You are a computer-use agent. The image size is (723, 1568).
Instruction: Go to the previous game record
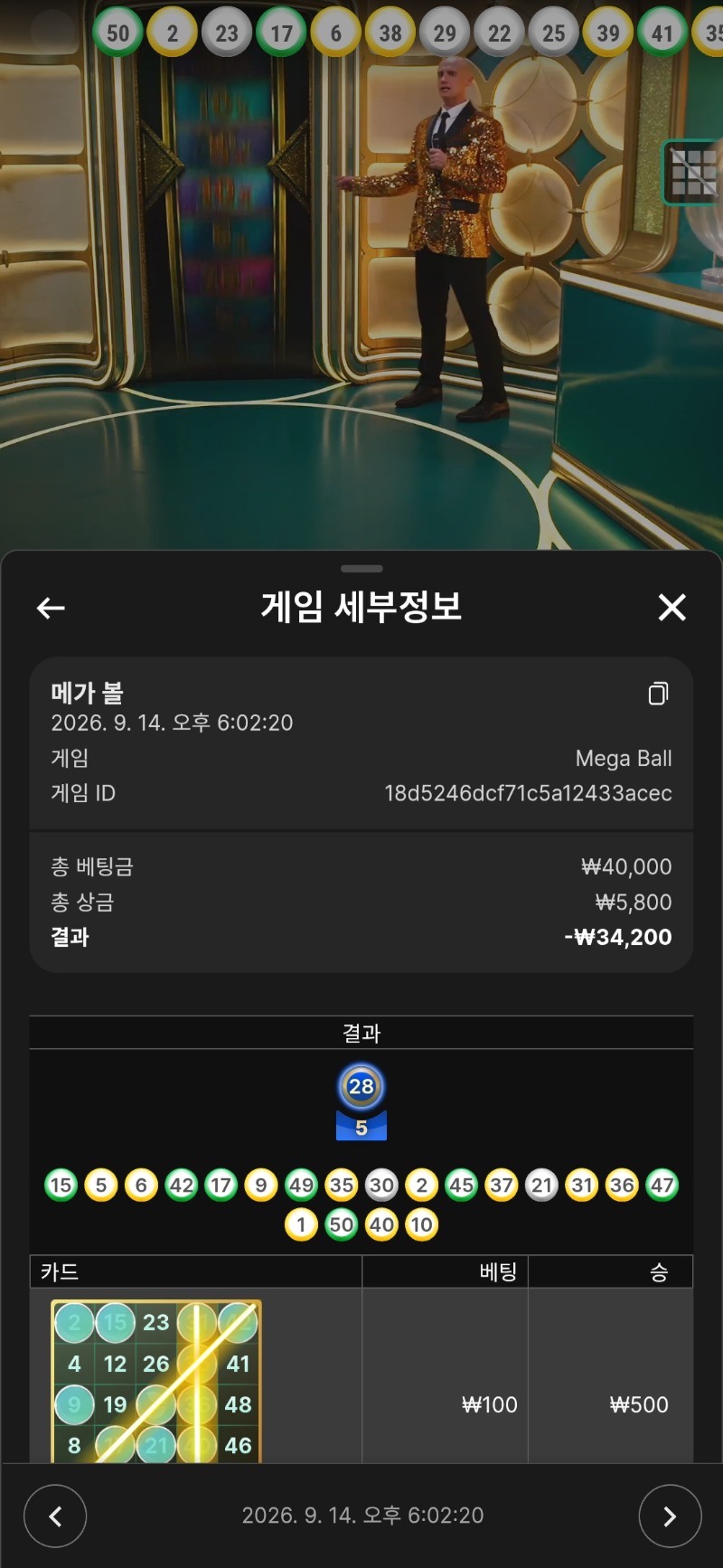point(55,1516)
